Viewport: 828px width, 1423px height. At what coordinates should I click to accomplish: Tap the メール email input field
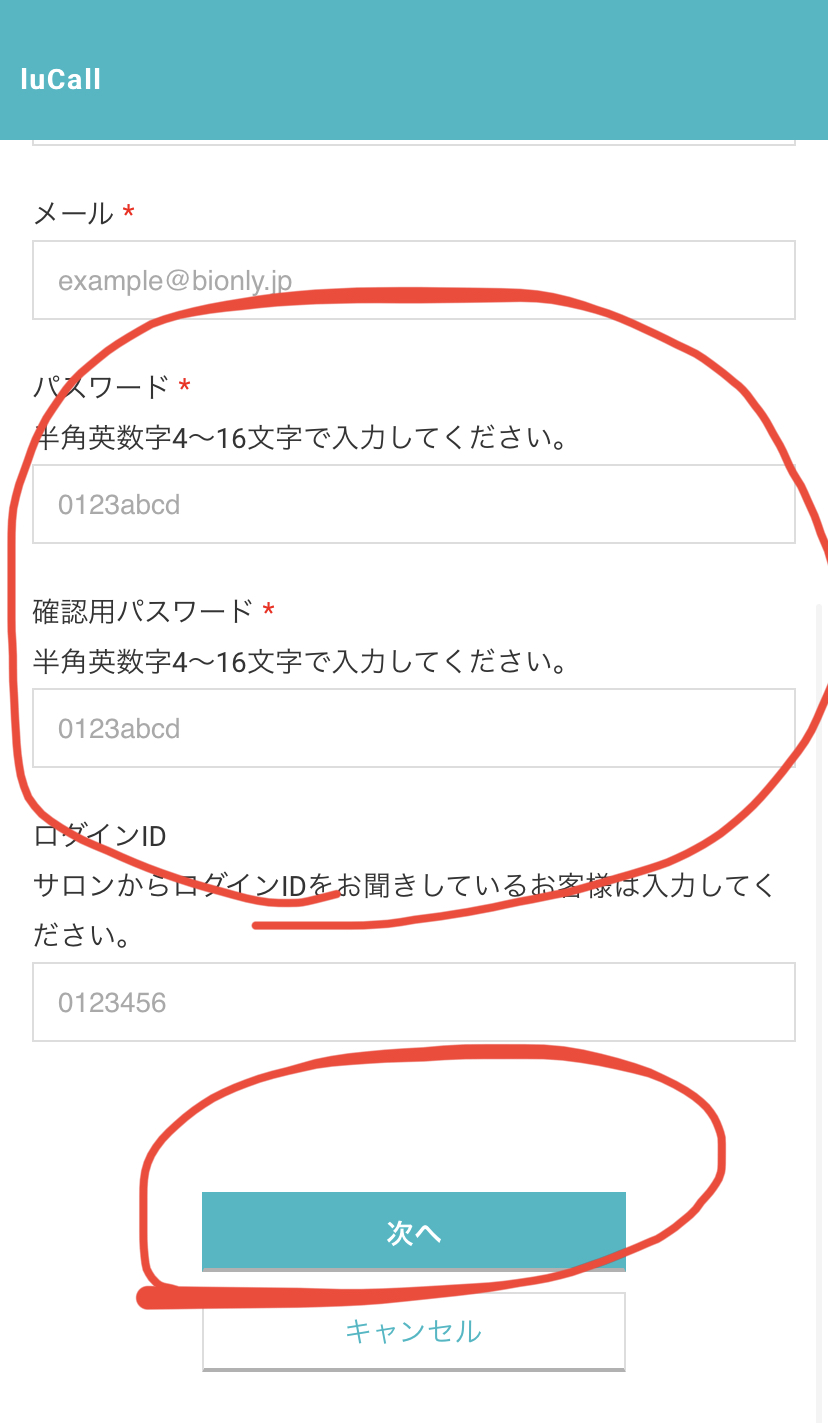(x=414, y=280)
